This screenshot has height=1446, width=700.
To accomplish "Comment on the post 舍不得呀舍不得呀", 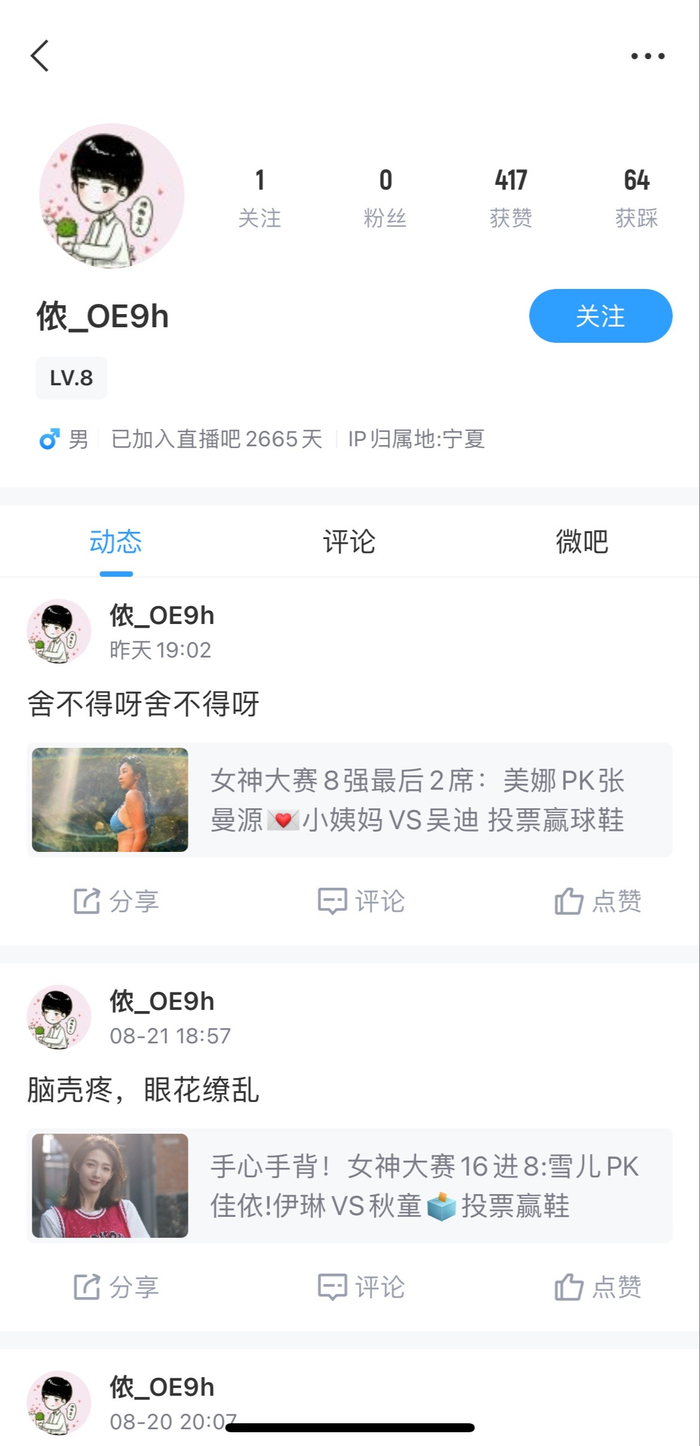I will tap(361, 901).
